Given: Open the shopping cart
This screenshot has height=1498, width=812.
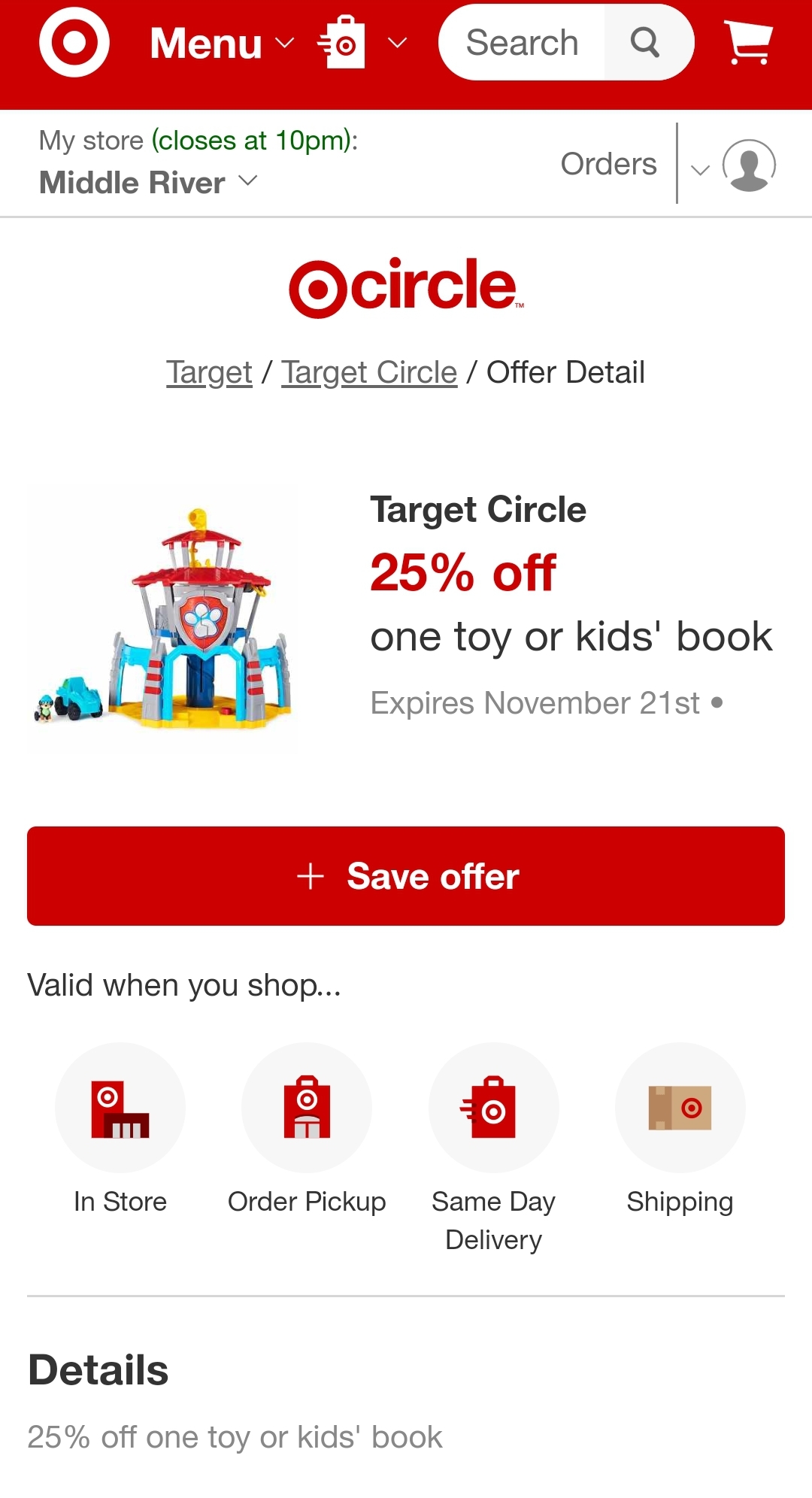Looking at the screenshot, I should pyautogui.click(x=748, y=43).
